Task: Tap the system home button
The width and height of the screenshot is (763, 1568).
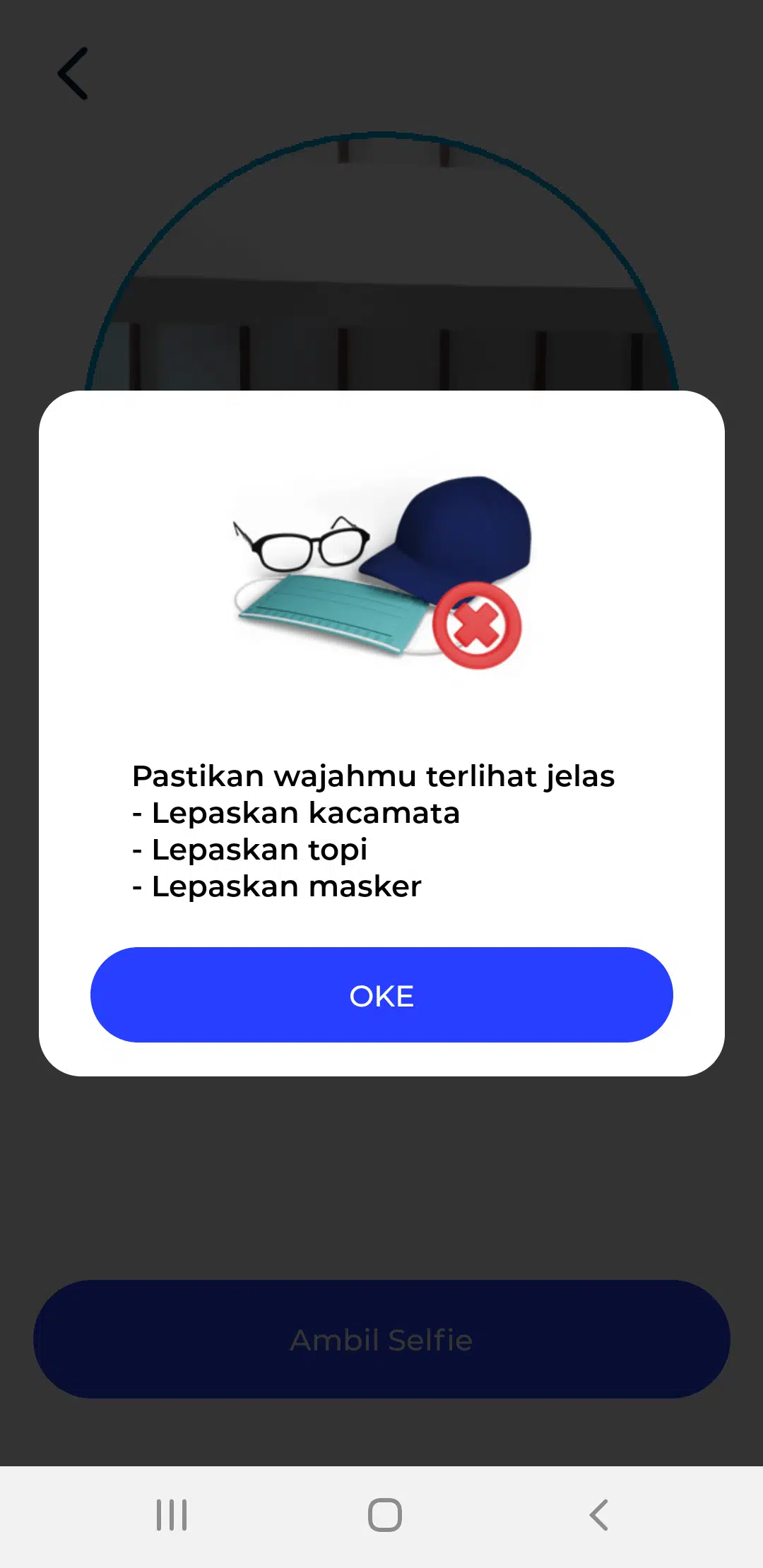Action: click(x=384, y=1515)
